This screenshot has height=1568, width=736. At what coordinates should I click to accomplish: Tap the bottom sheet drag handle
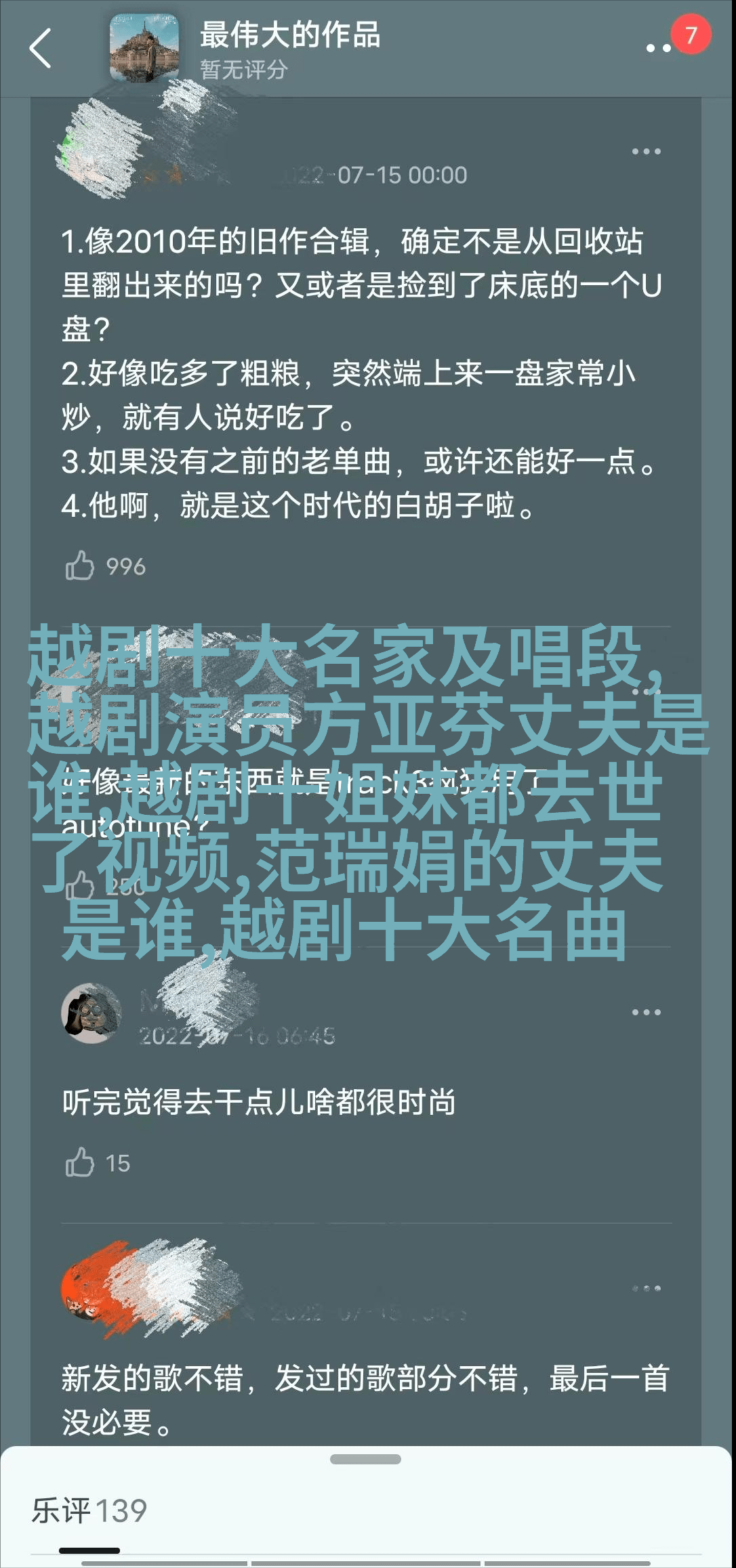coord(365,1459)
